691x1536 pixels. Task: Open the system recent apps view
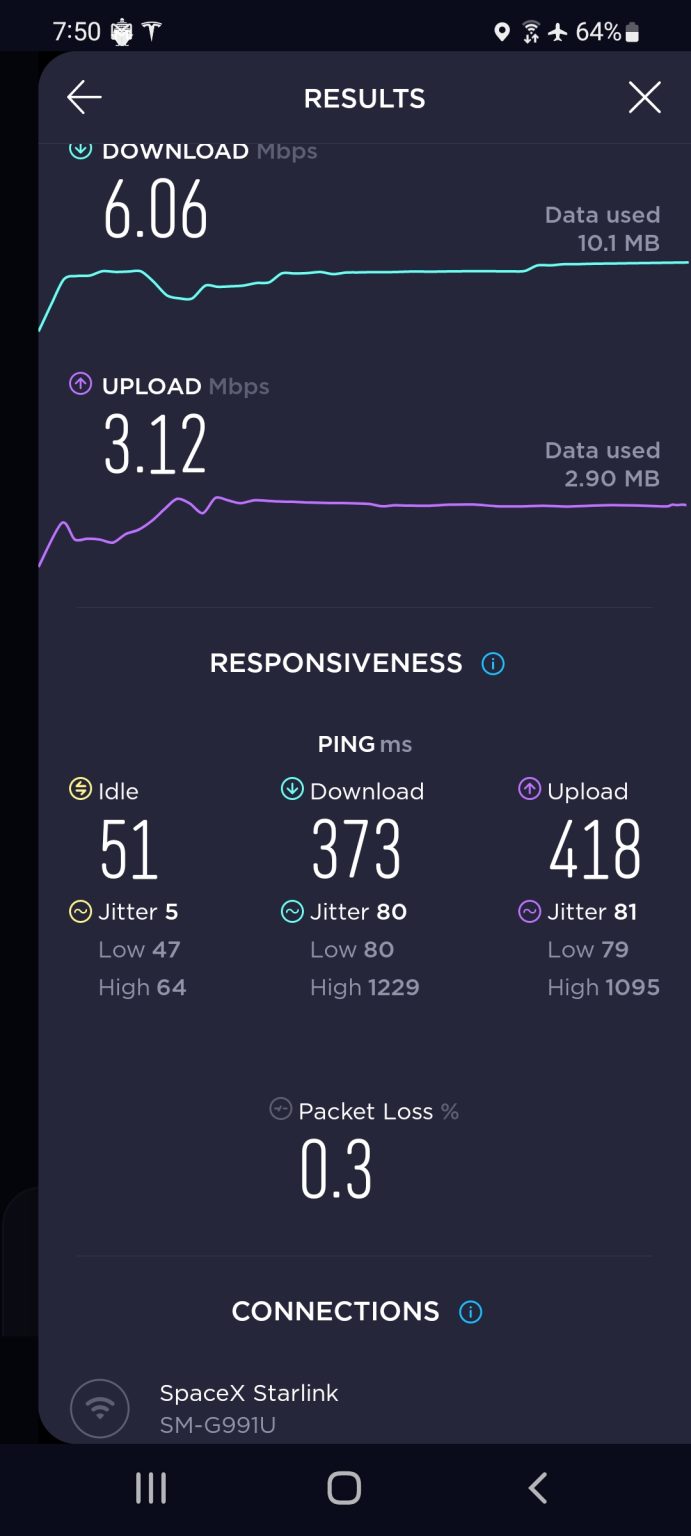coord(151,1489)
